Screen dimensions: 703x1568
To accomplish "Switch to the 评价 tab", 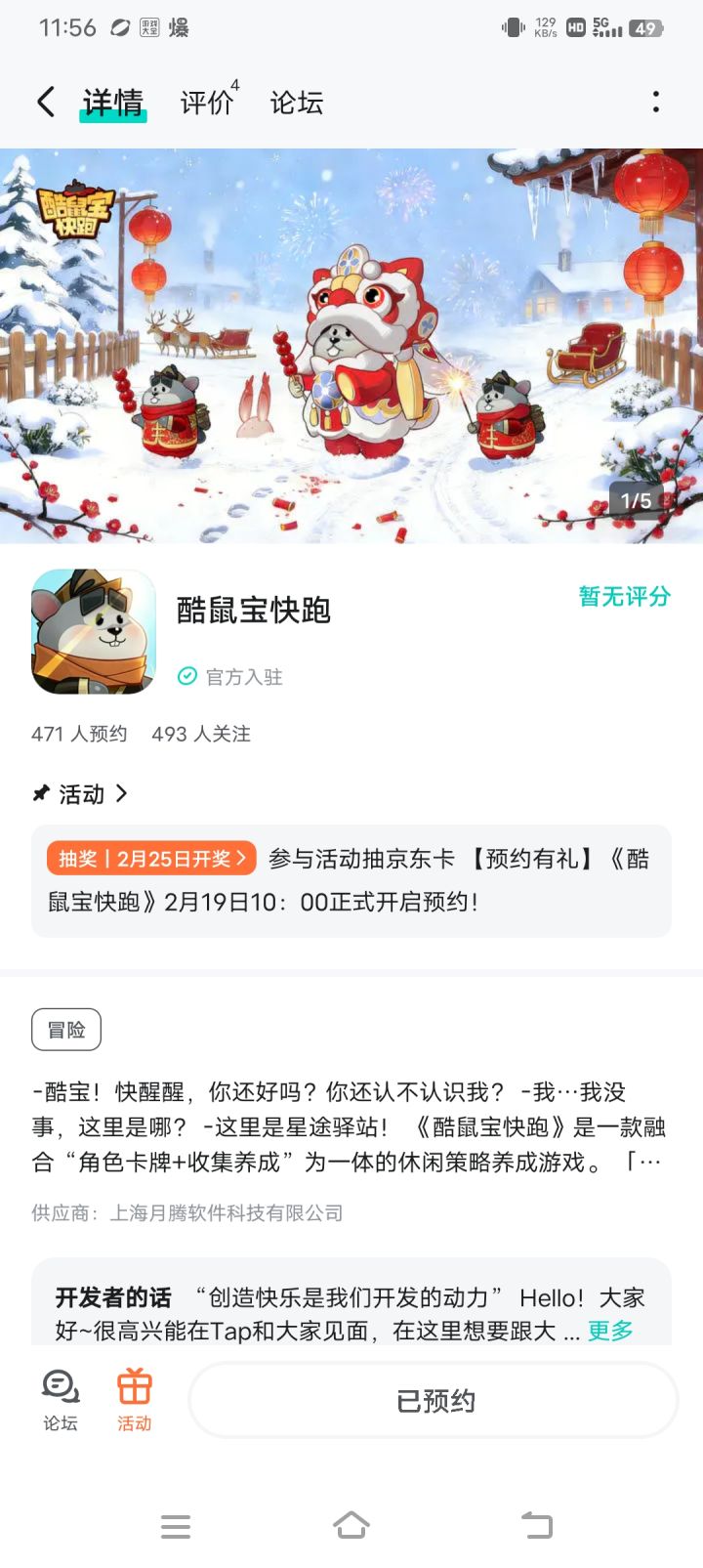I will 203,102.
